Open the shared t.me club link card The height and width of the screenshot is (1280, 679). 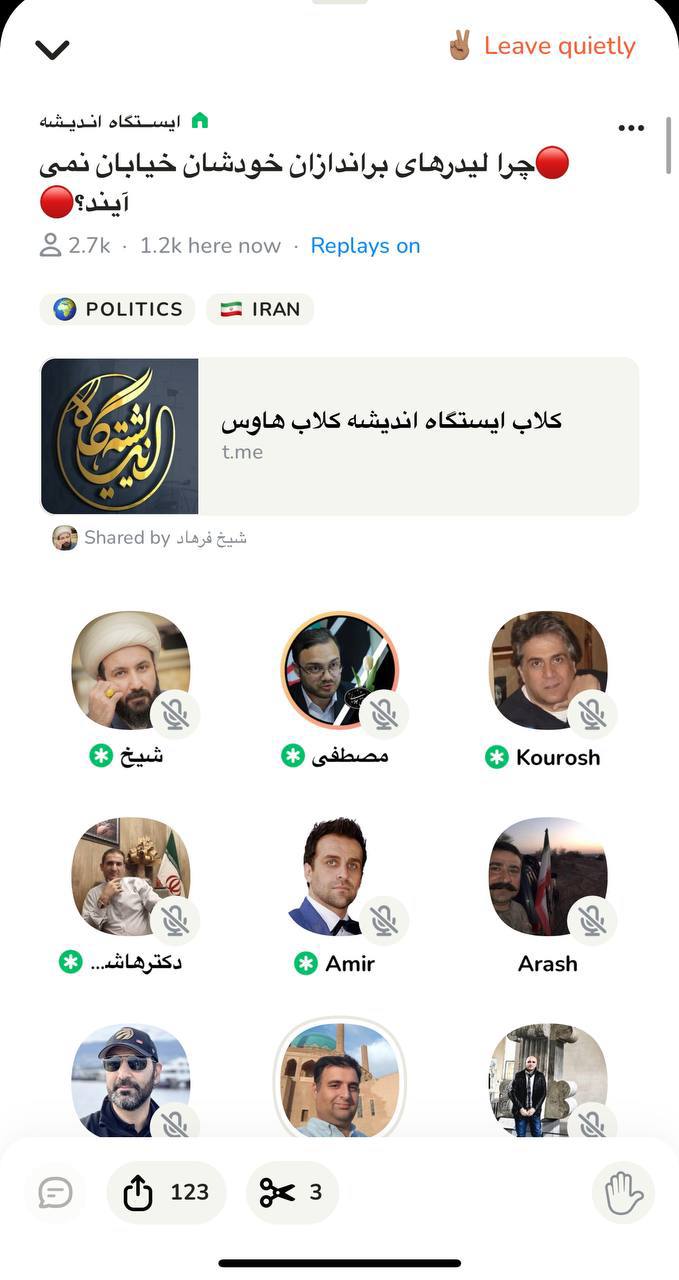click(x=339, y=436)
